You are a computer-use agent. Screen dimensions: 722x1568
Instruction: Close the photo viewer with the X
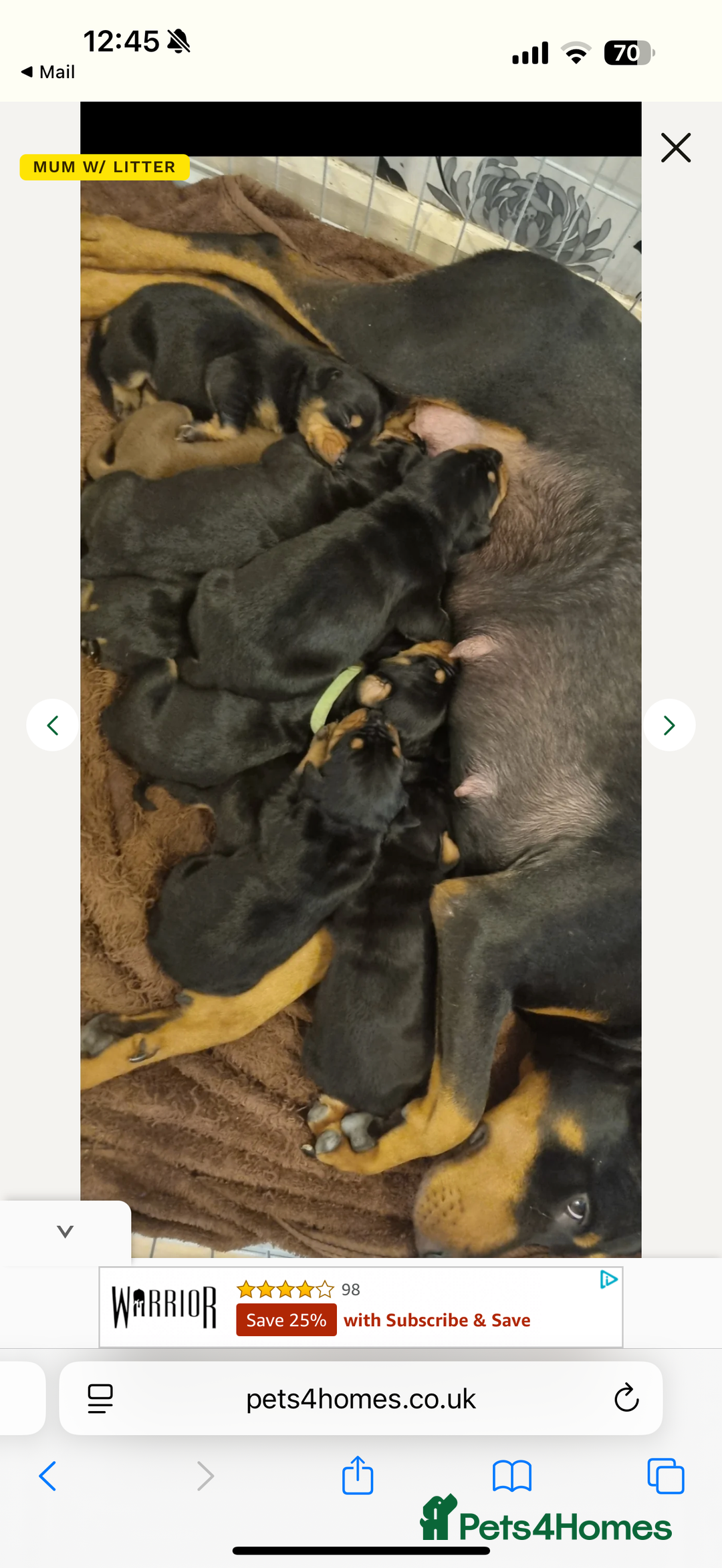click(676, 148)
